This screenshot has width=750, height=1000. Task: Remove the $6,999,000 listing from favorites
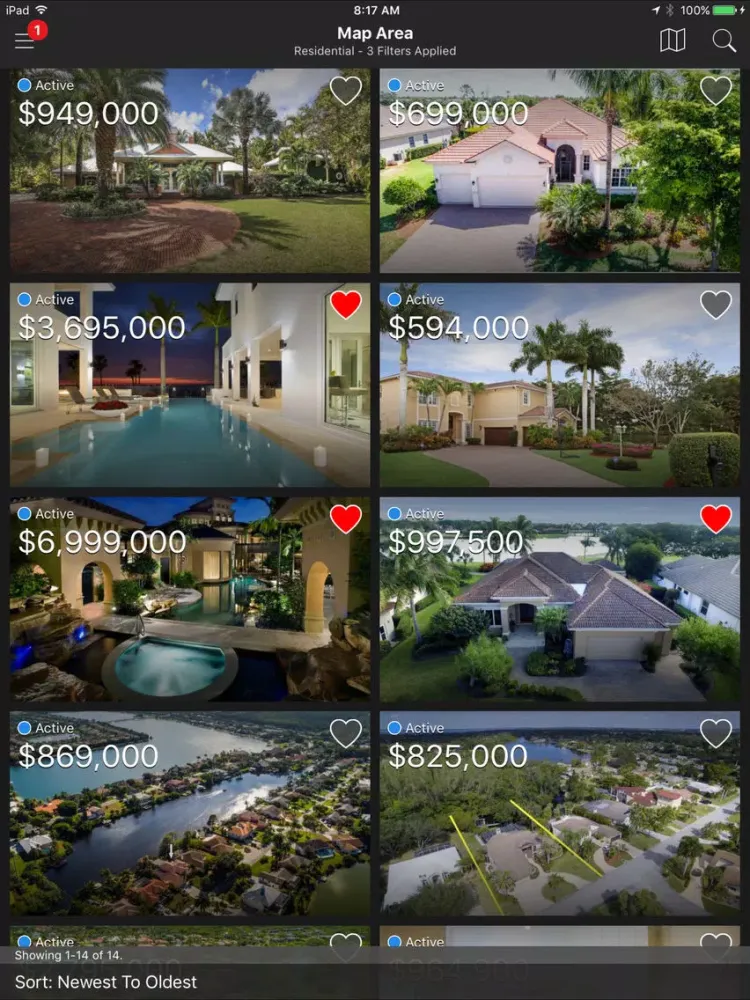point(345,519)
